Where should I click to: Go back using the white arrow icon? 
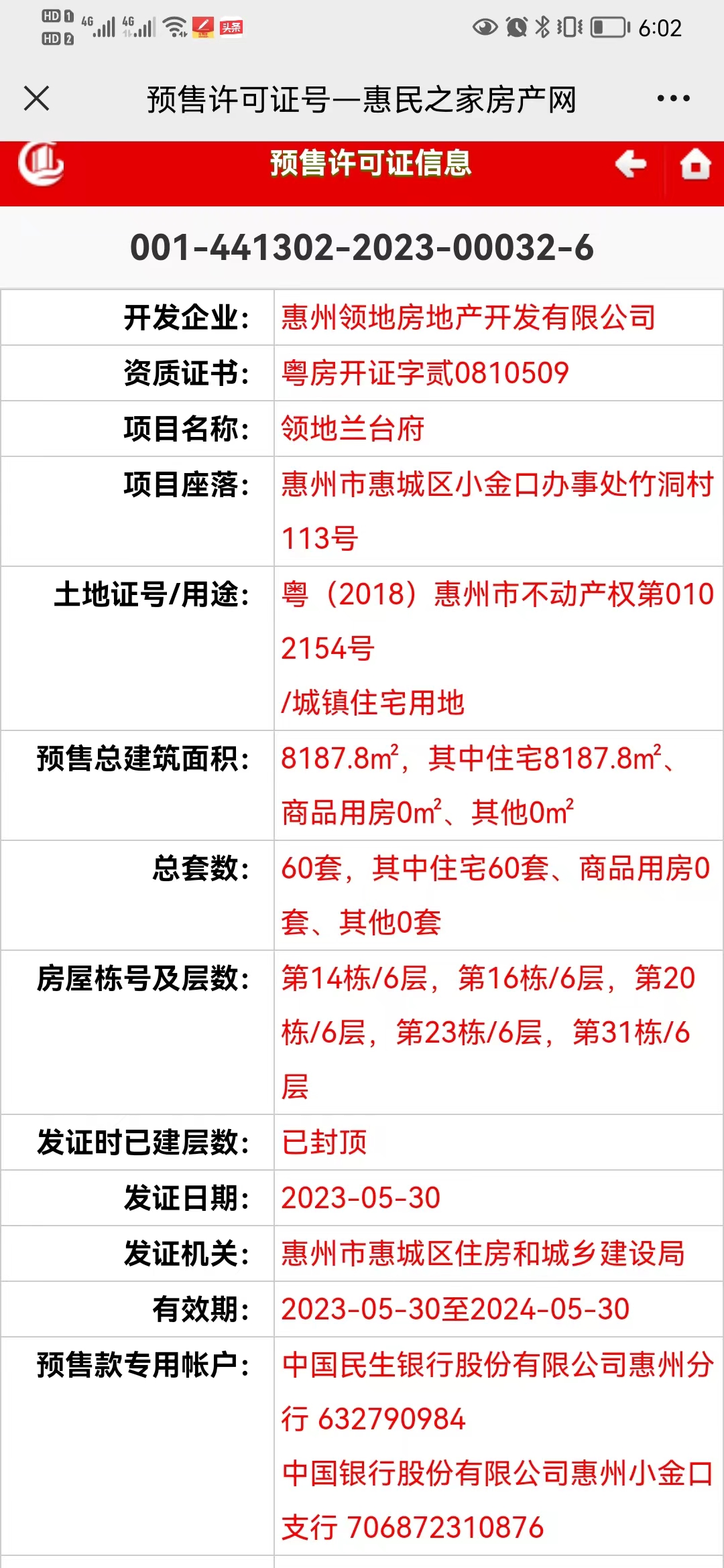pyautogui.click(x=631, y=165)
